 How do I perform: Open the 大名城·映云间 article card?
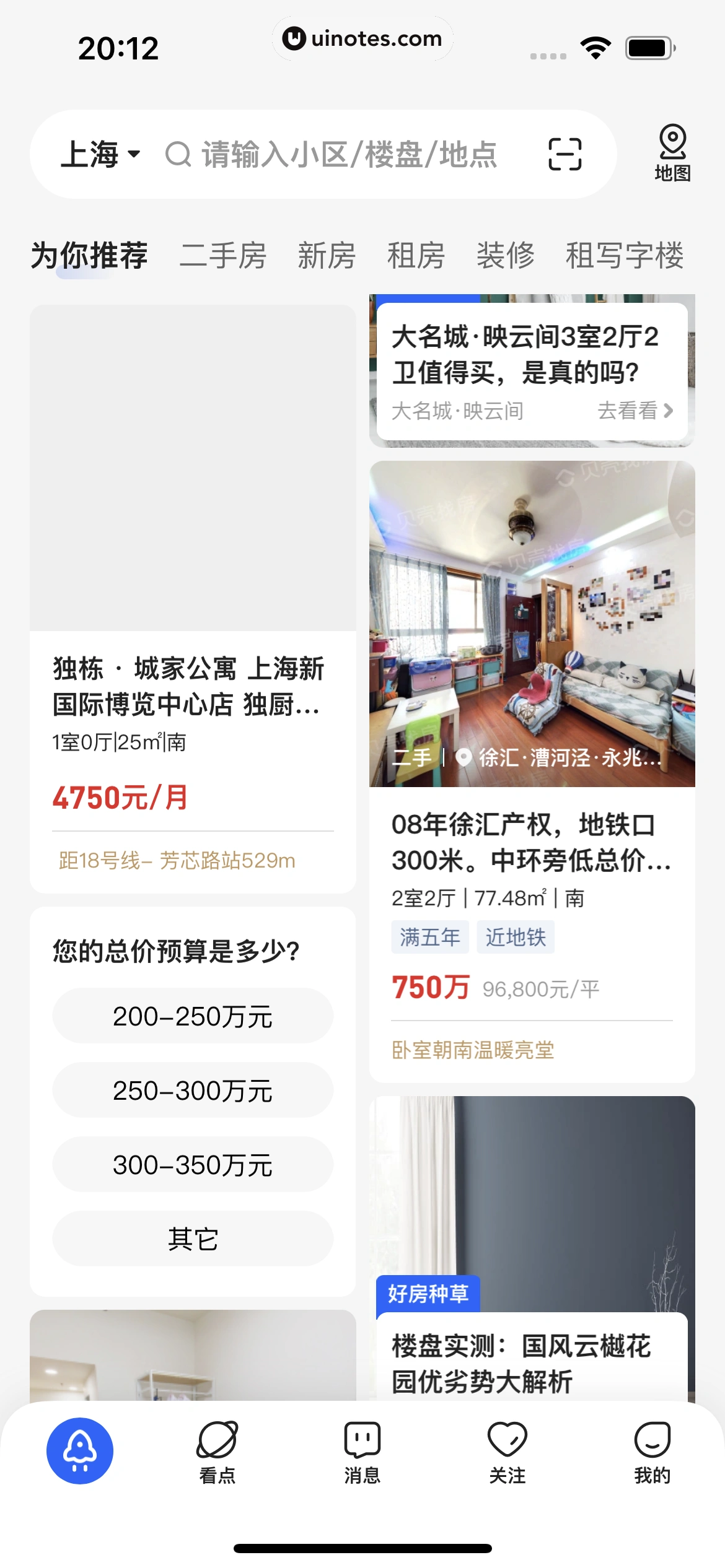(x=532, y=372)
